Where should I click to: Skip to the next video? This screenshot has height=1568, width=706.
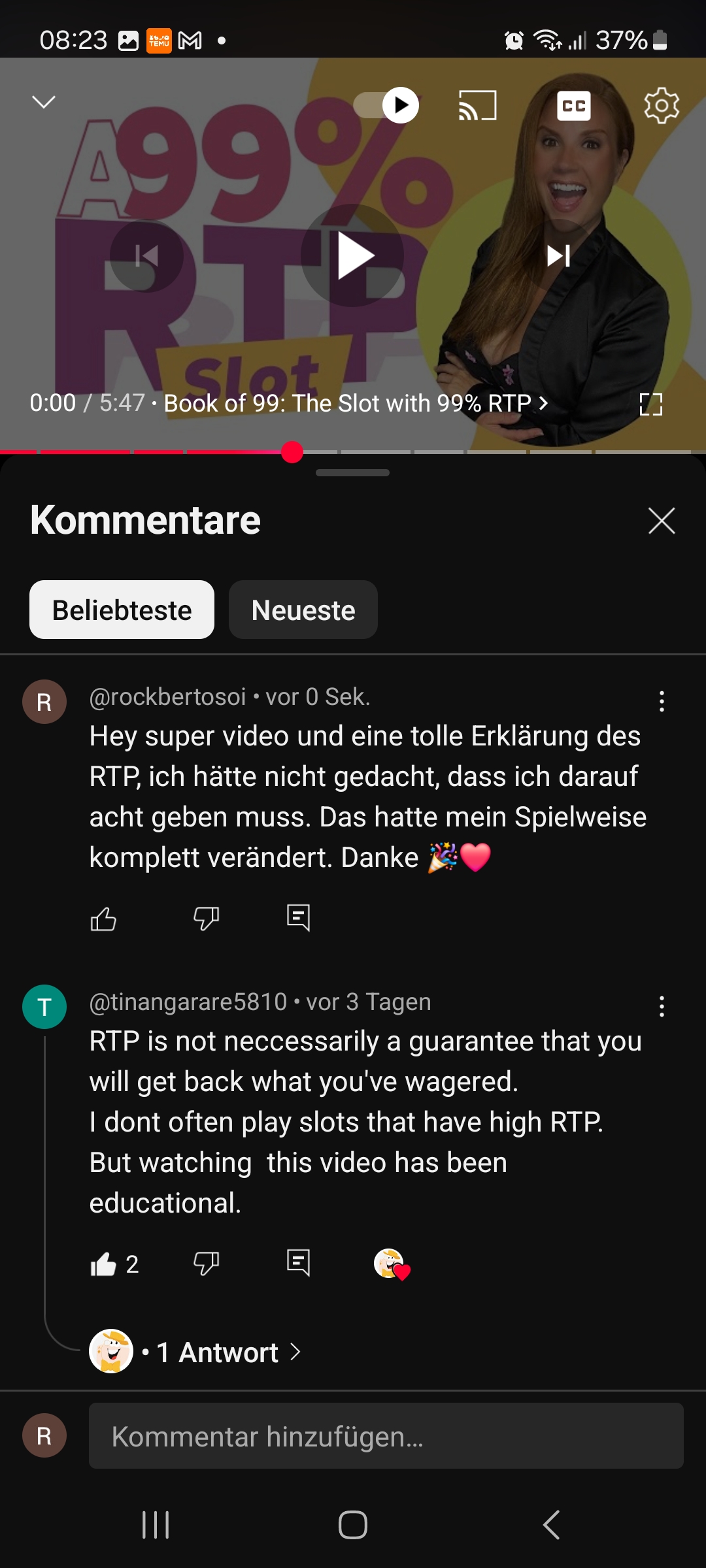point(558,255)
